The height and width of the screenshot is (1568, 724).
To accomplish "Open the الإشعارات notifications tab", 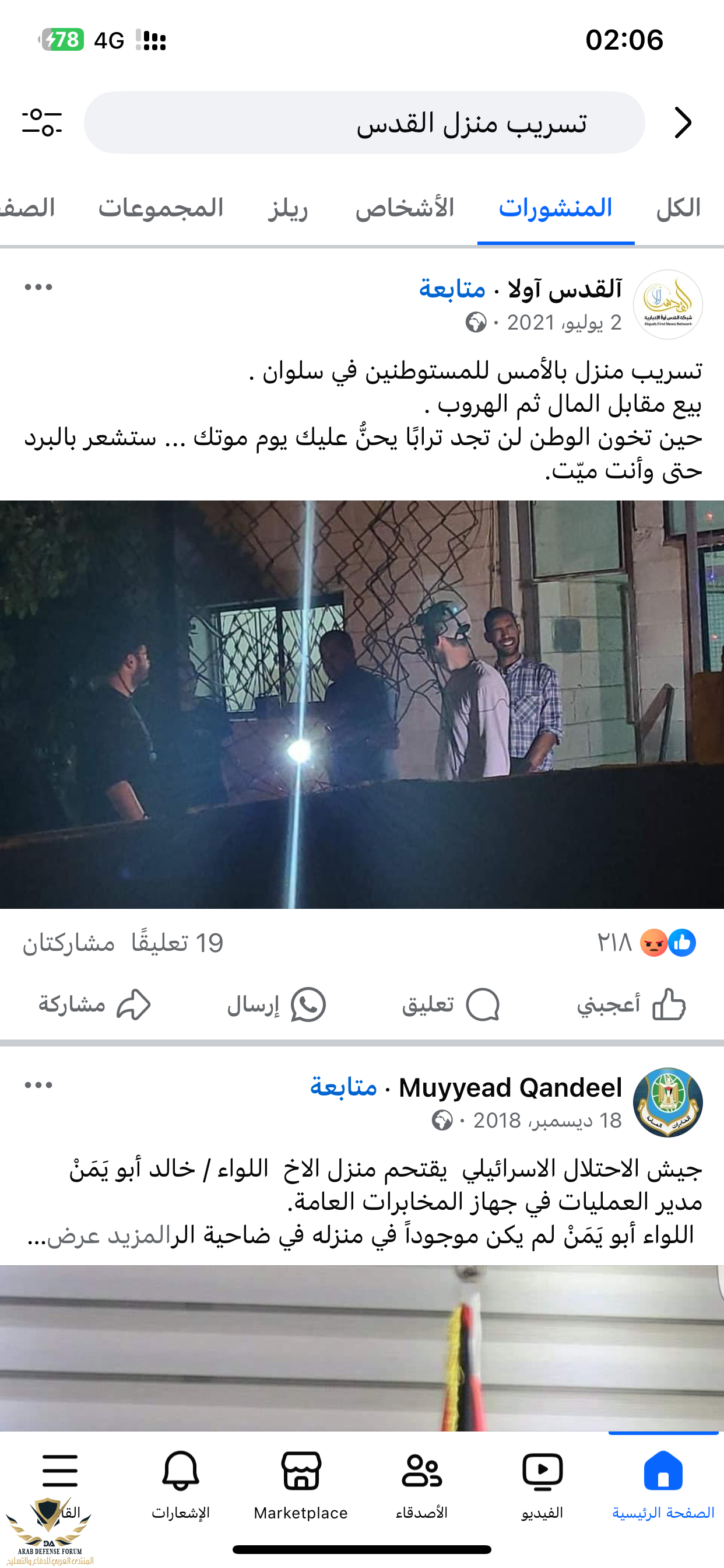I will click(181, 1483).
